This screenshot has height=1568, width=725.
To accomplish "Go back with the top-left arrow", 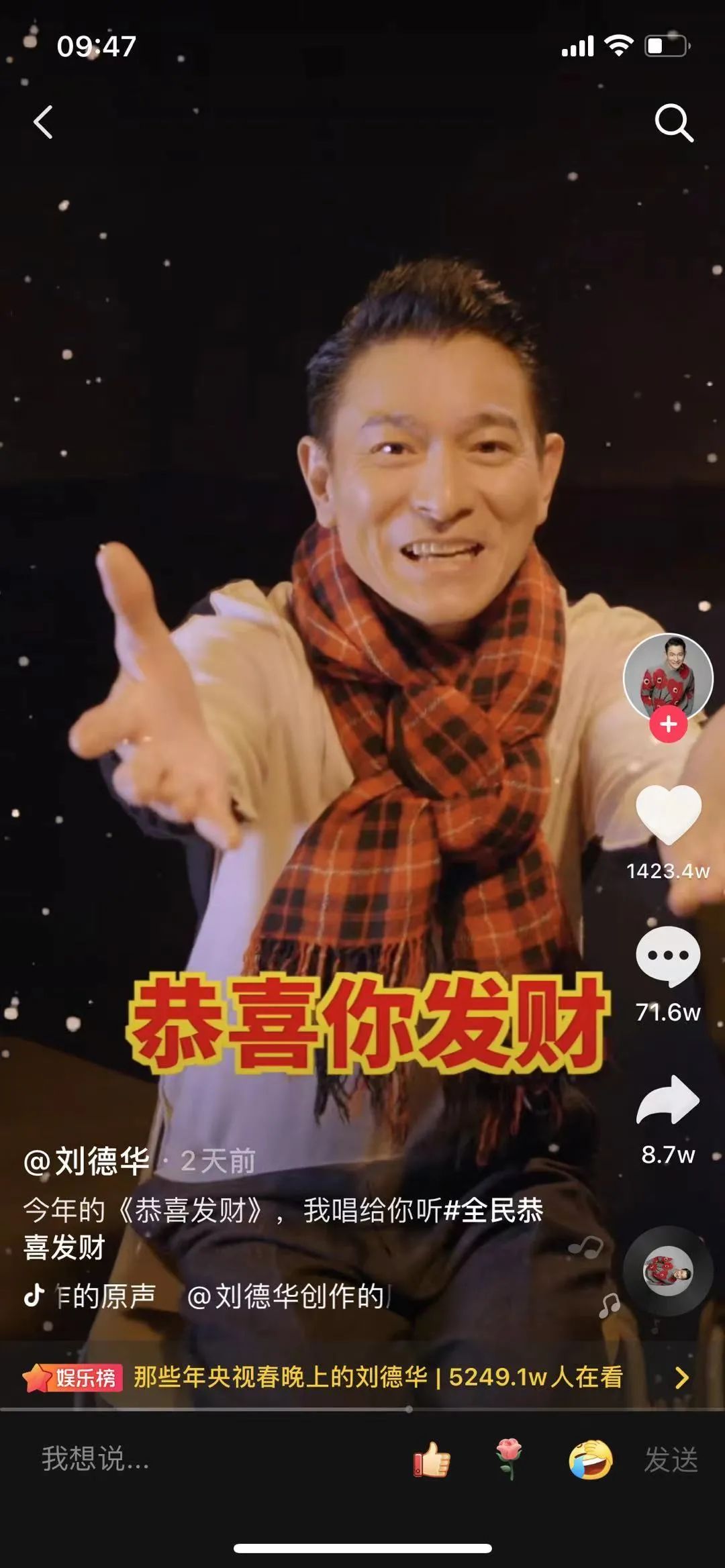I will [x=44, y=123].
